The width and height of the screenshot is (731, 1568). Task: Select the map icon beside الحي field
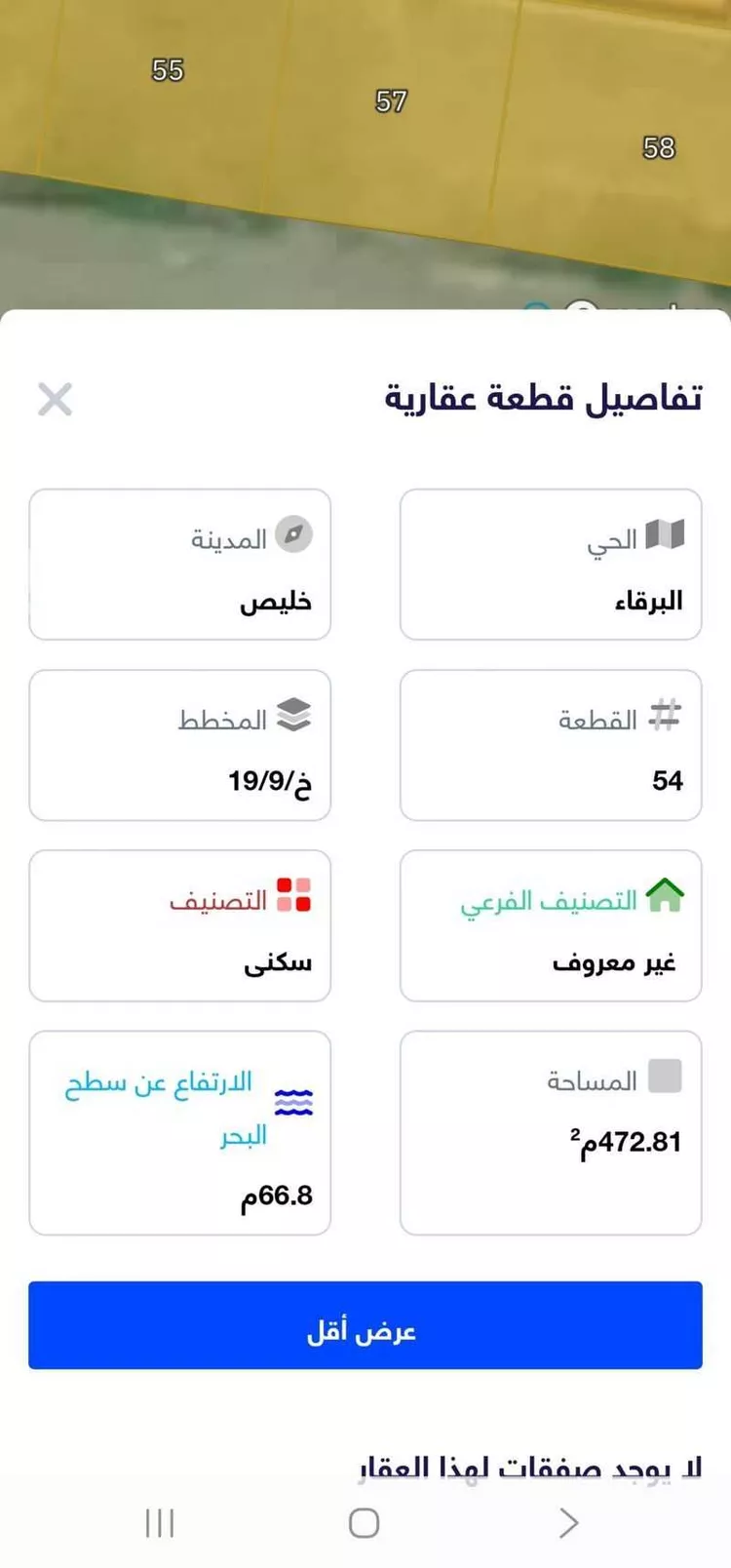(x=664, y=533)
